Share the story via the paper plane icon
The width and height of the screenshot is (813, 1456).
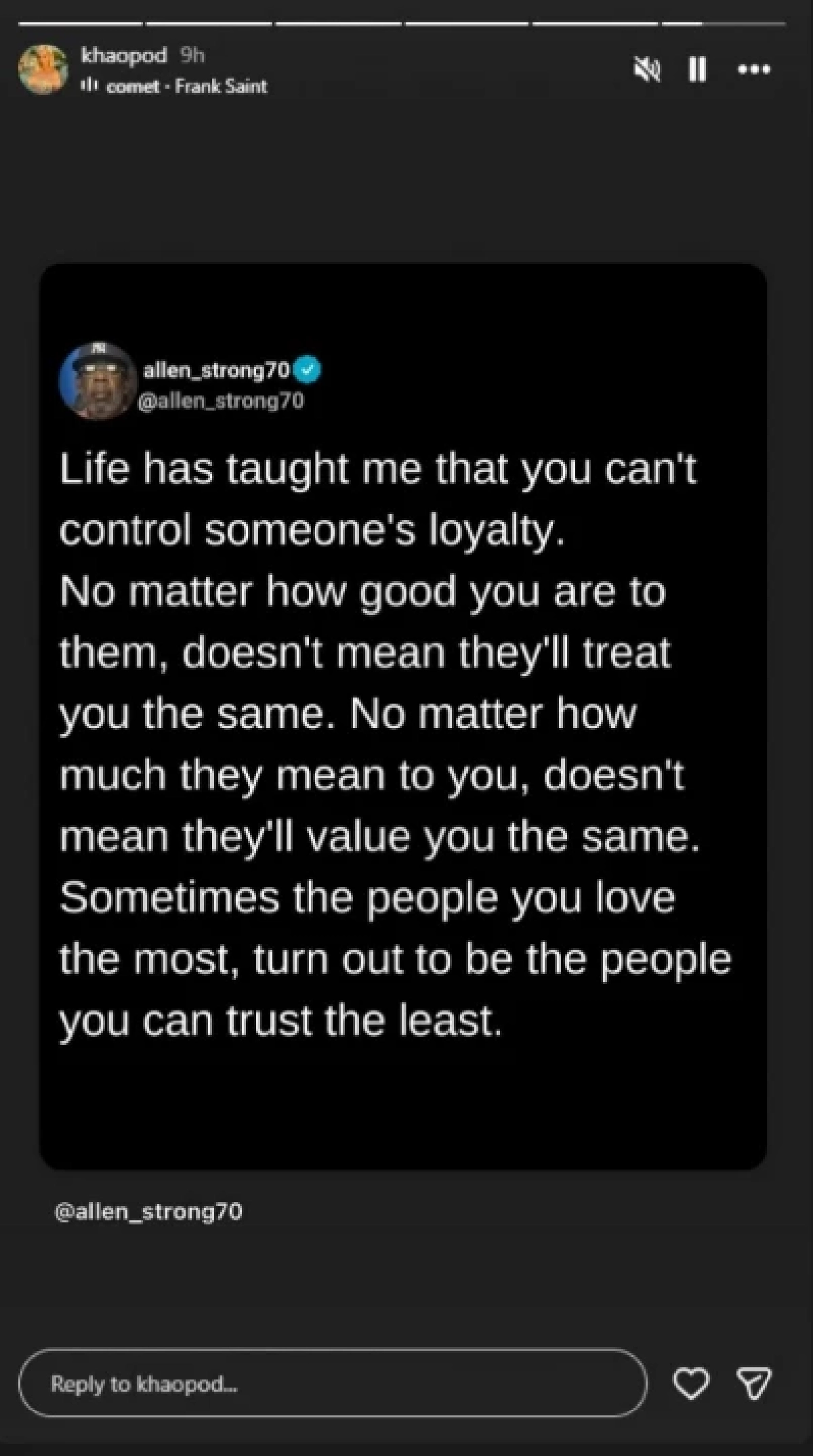pyautogui.click(x=753, y=1384)
